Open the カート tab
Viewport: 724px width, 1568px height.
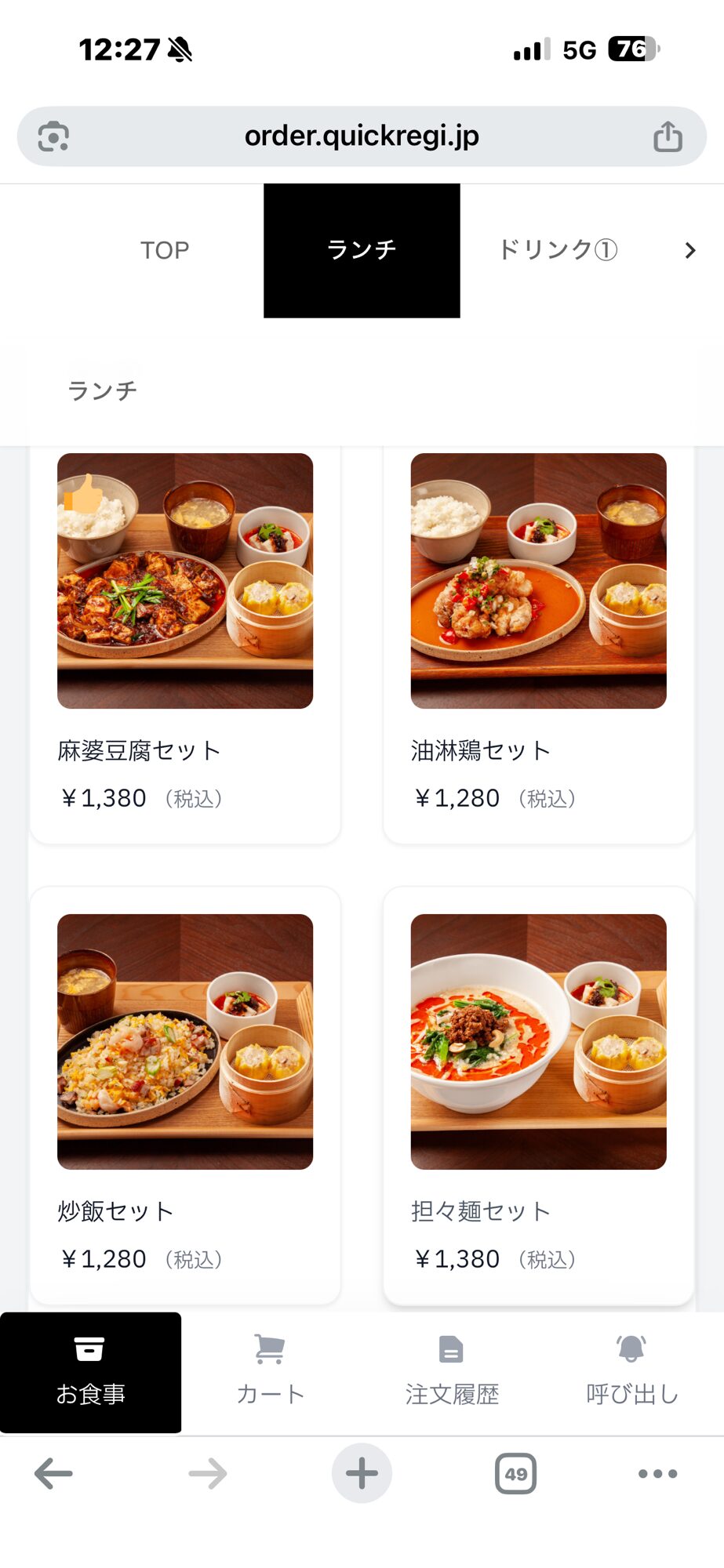point(271,1372)
